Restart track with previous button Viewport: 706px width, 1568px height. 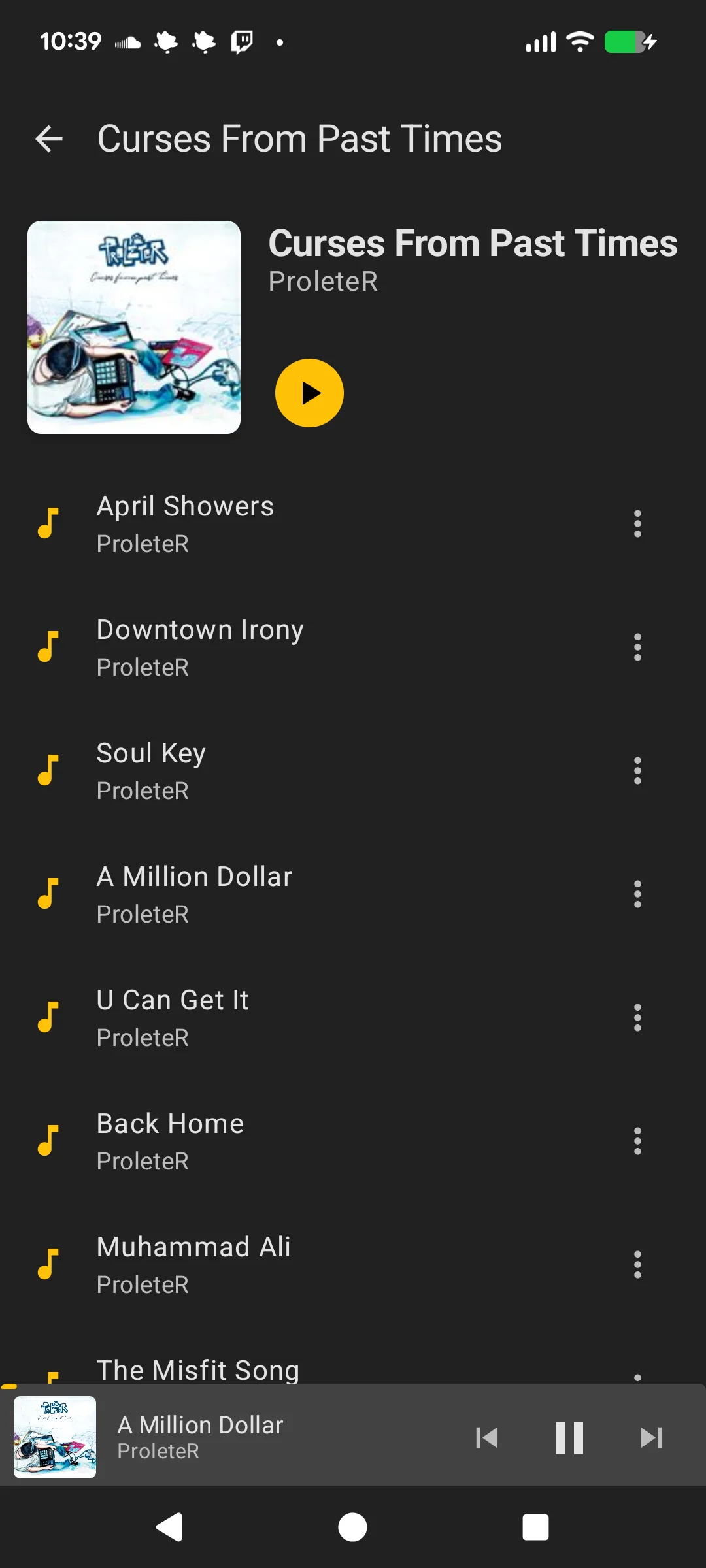tap(486, 1438)
